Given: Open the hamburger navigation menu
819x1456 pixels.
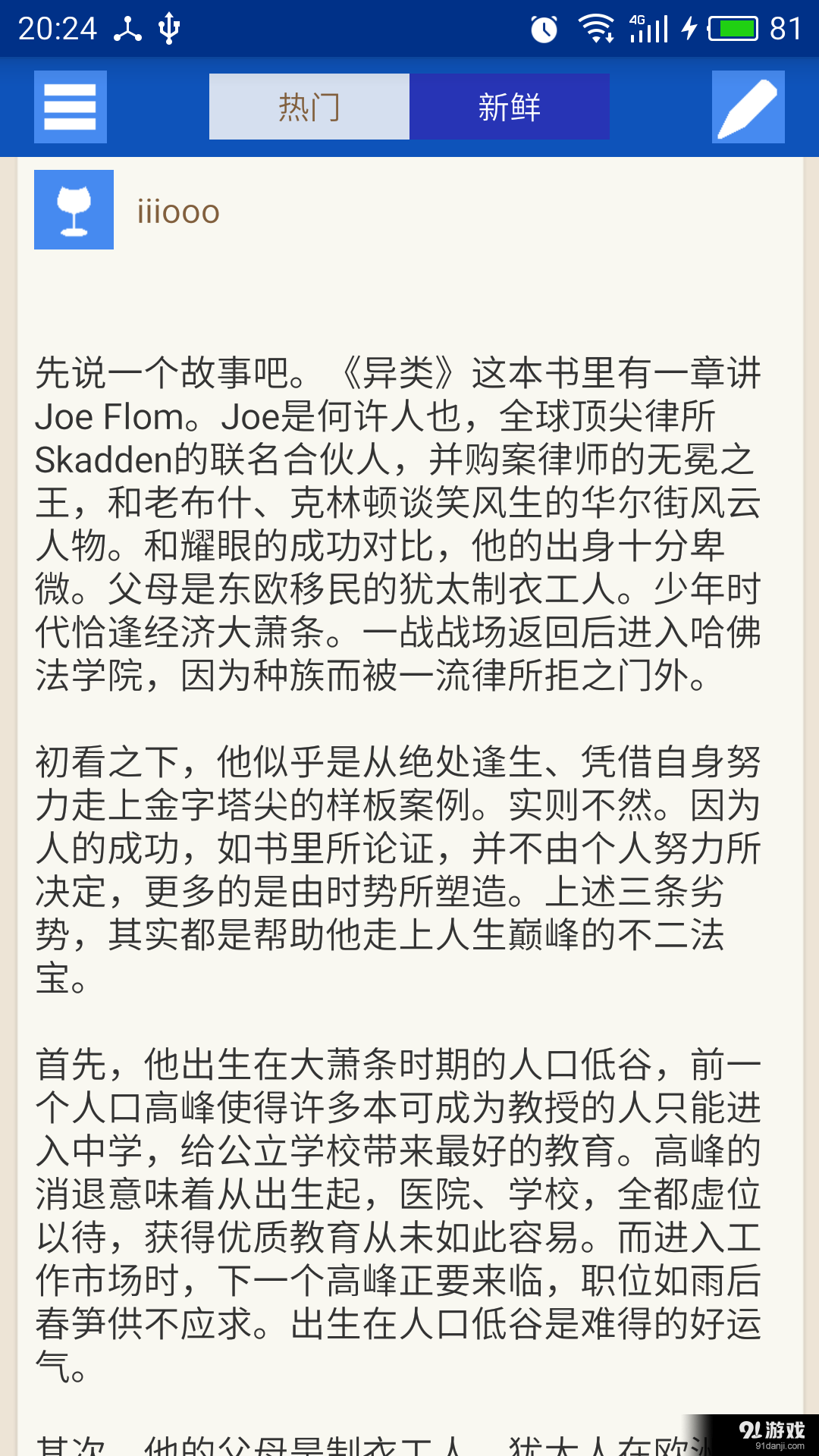Looking at the screenshot, I should point(70,106).
